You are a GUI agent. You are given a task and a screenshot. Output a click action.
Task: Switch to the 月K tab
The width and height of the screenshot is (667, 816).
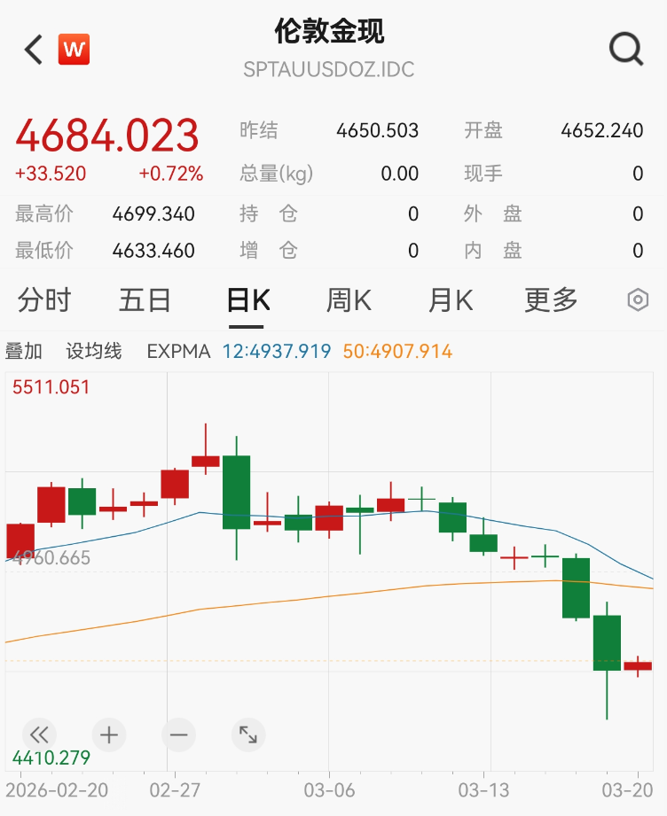(450, 300)
